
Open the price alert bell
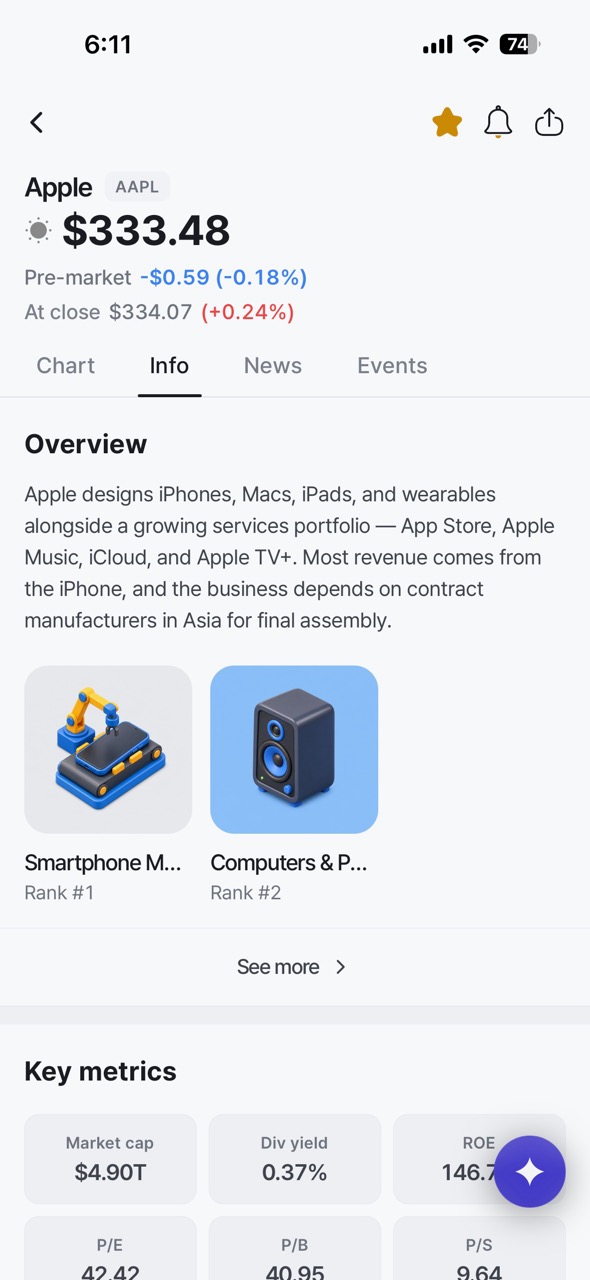pyautogui.click(x=498, y=123)
